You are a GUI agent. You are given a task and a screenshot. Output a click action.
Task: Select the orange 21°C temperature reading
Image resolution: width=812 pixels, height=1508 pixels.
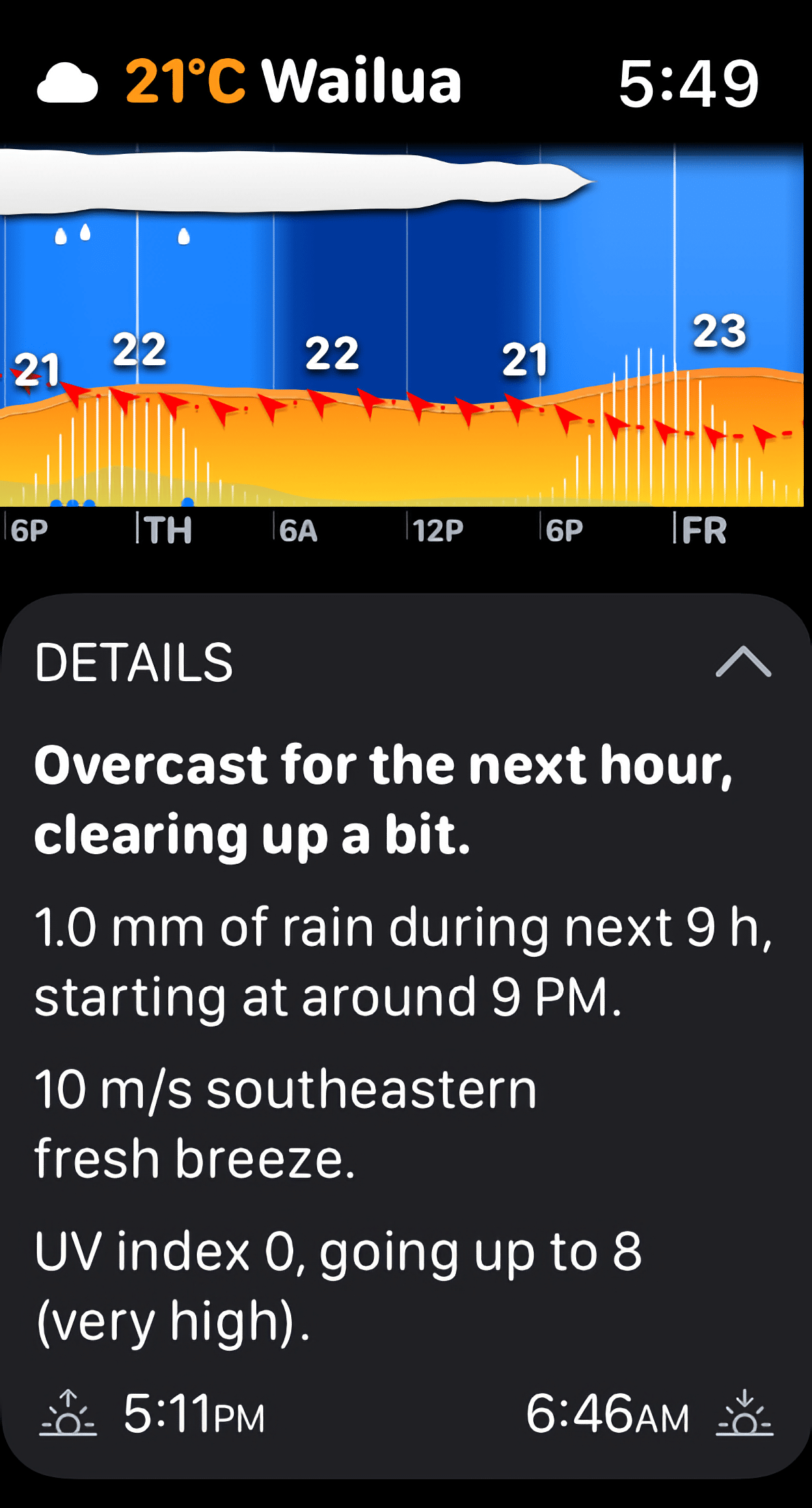(x=183, y=81)
